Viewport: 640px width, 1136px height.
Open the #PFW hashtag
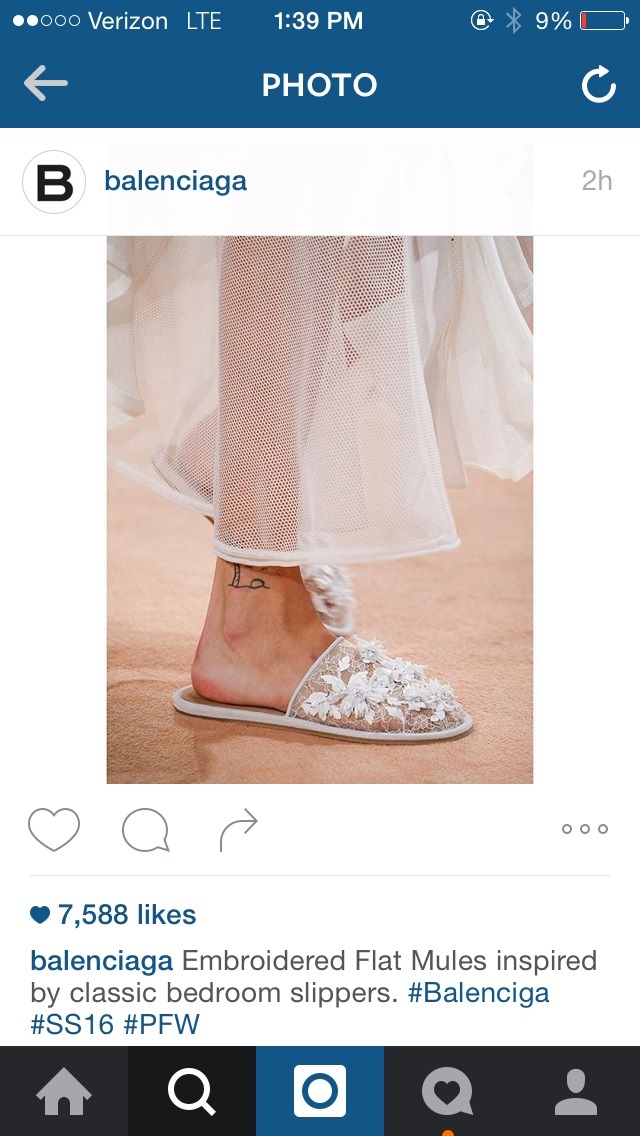click(x=160, y=1024)
